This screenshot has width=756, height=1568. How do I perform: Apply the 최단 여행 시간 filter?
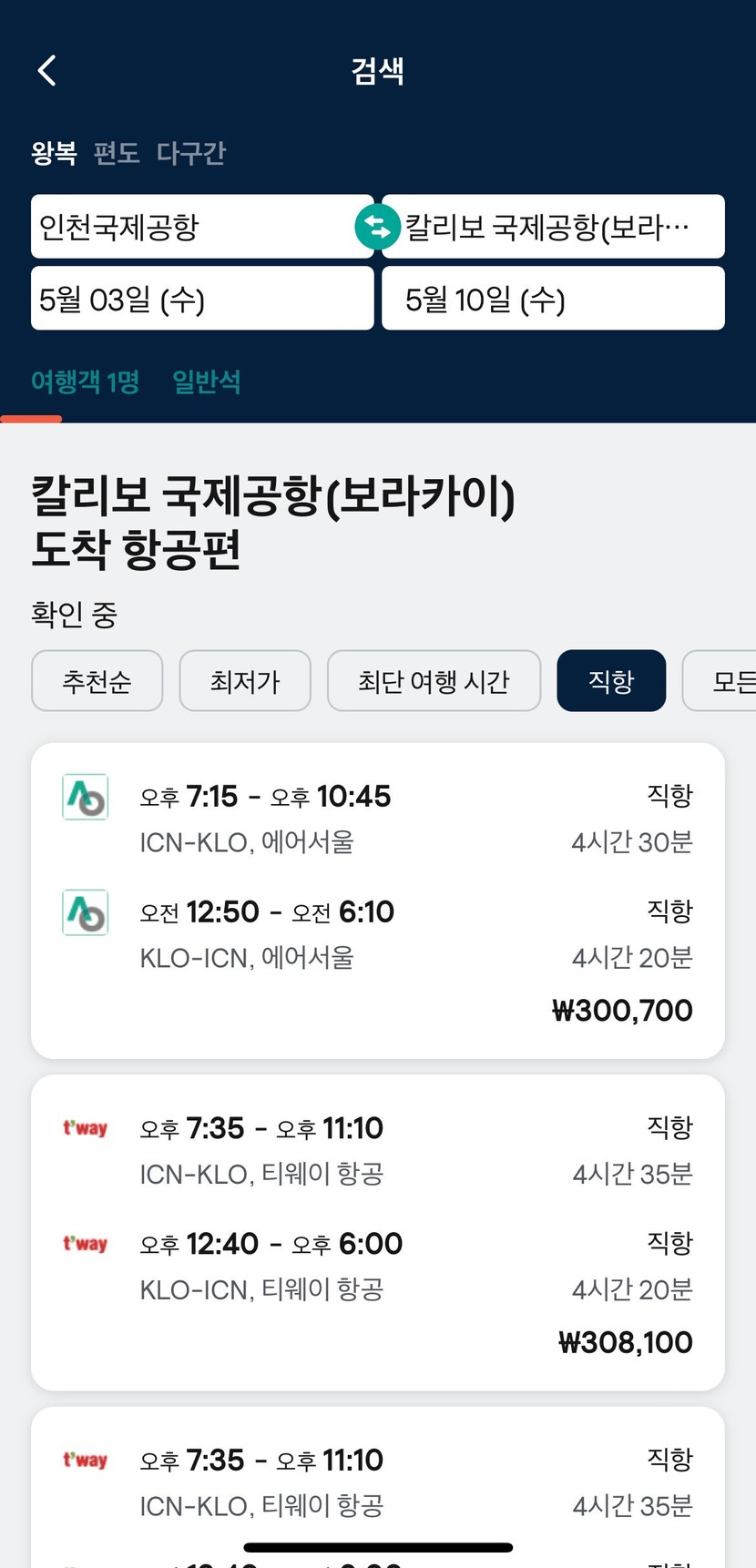[x=434, y=680]
